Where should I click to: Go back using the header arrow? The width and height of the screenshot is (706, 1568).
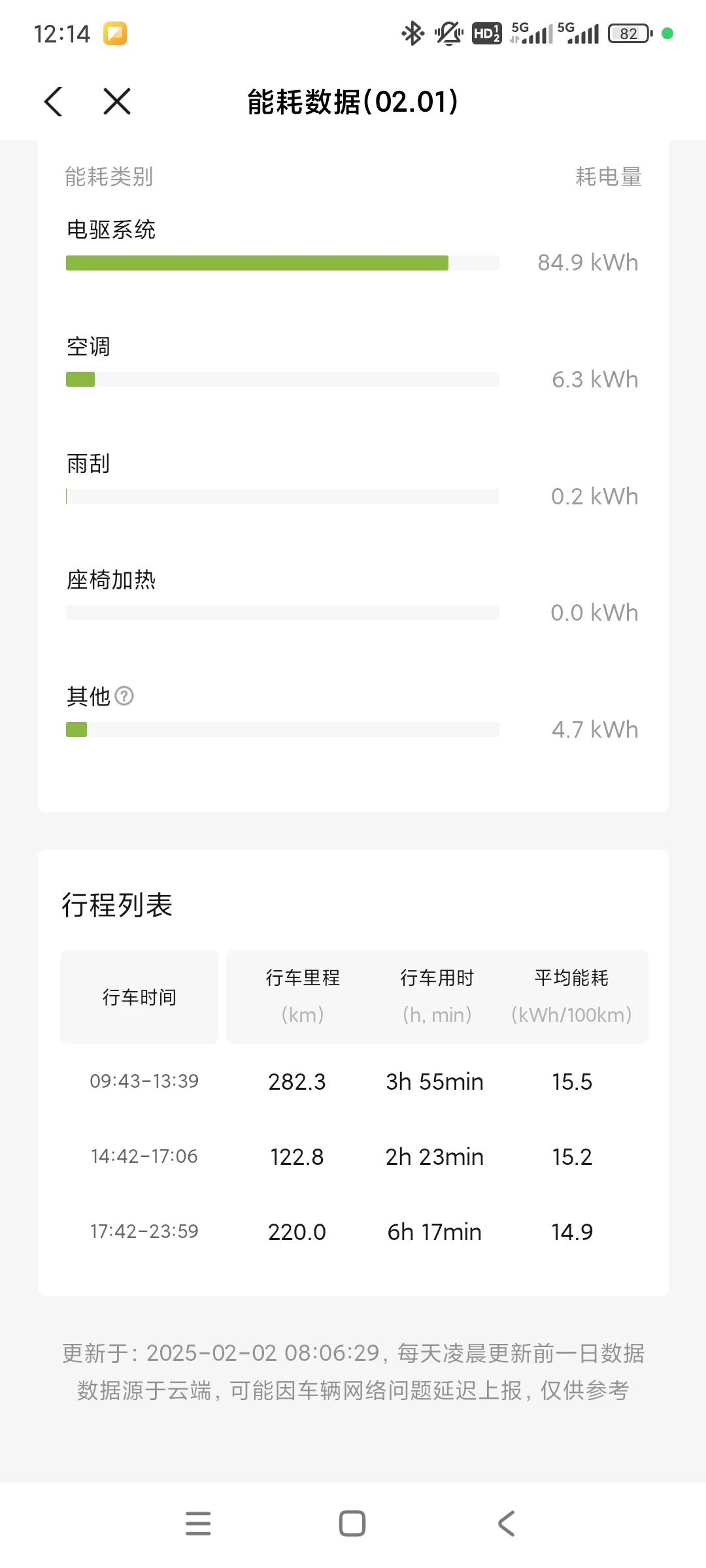[x=54, y=102]
